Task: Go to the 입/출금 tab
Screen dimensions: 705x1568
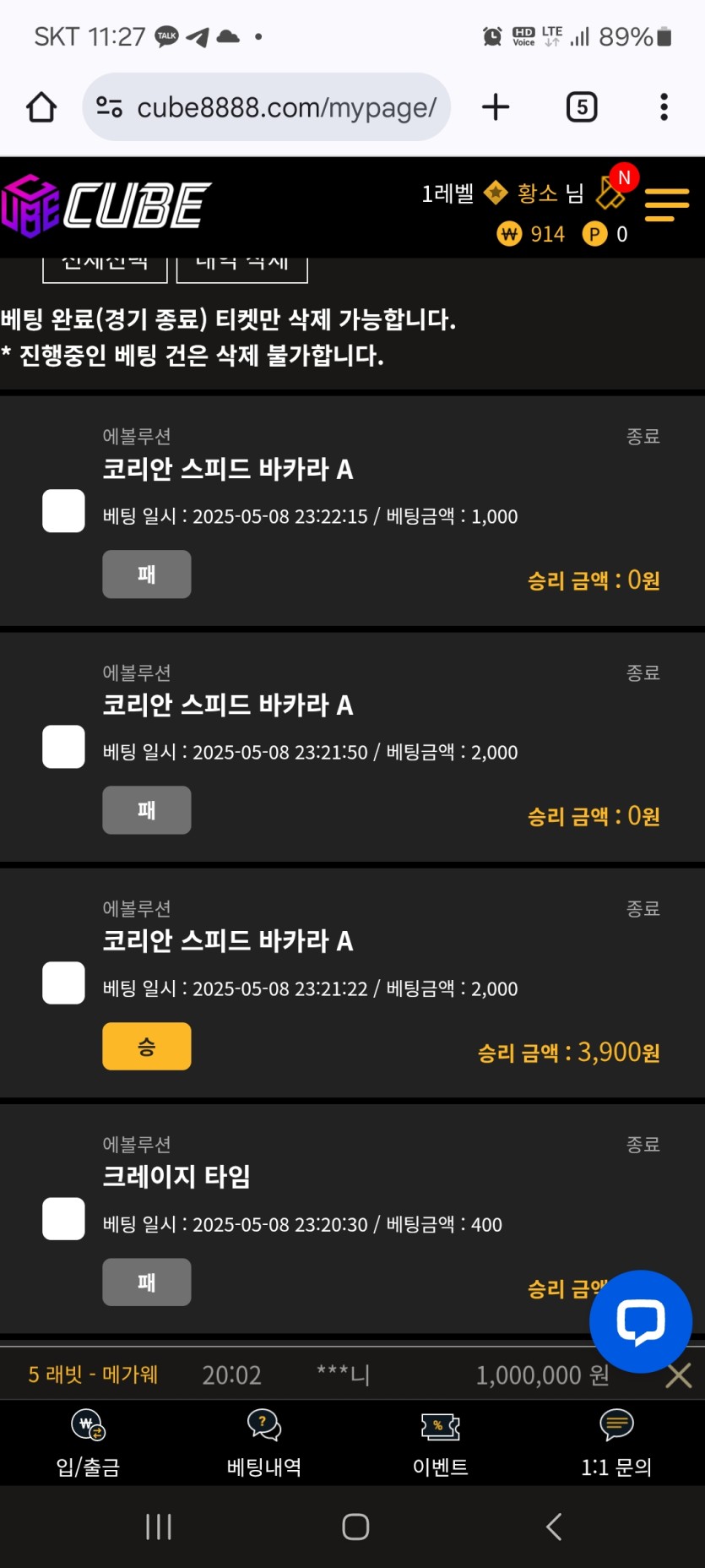Action: 88,1444
